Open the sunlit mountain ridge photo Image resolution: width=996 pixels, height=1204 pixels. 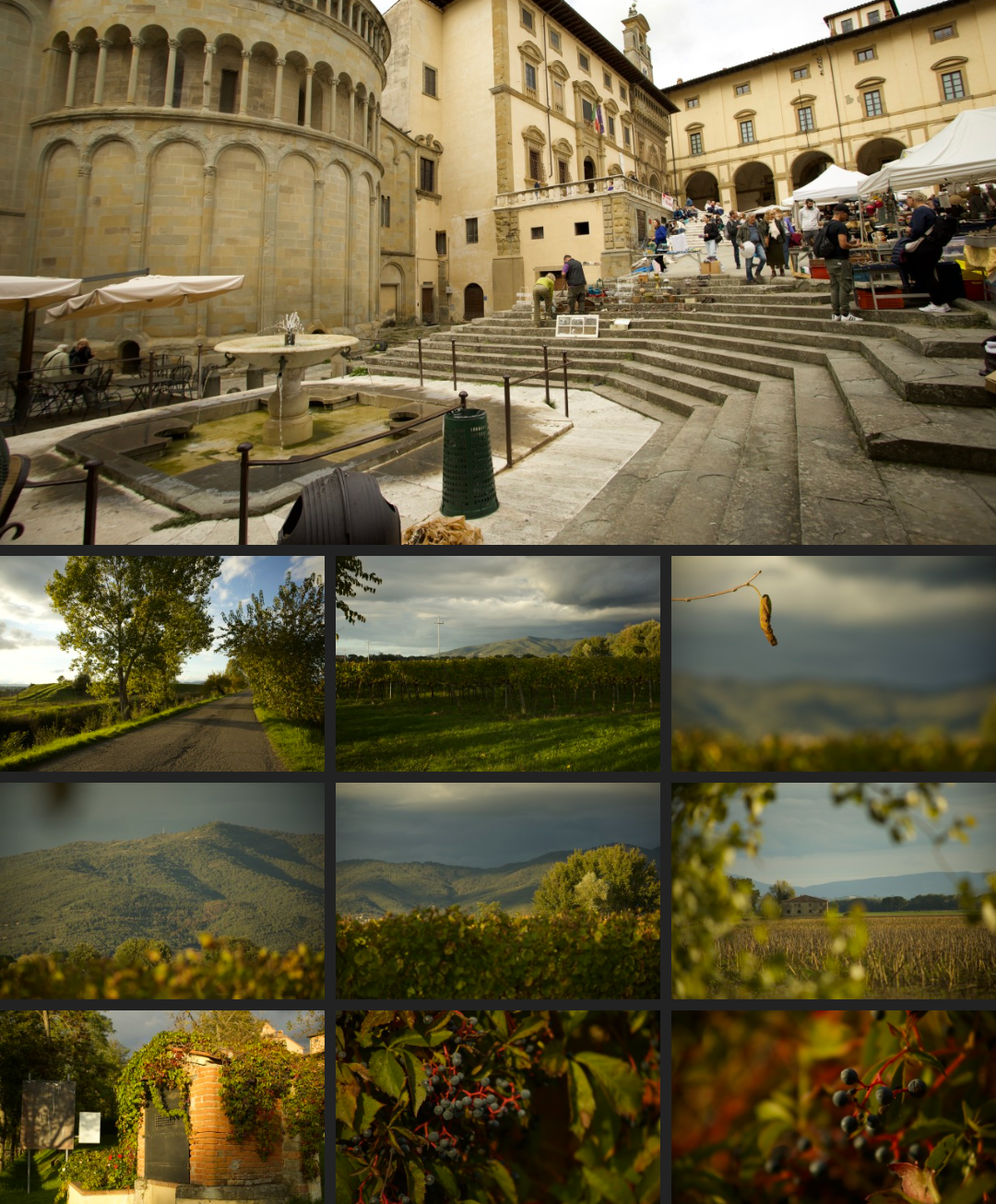(x=161, y=891)
